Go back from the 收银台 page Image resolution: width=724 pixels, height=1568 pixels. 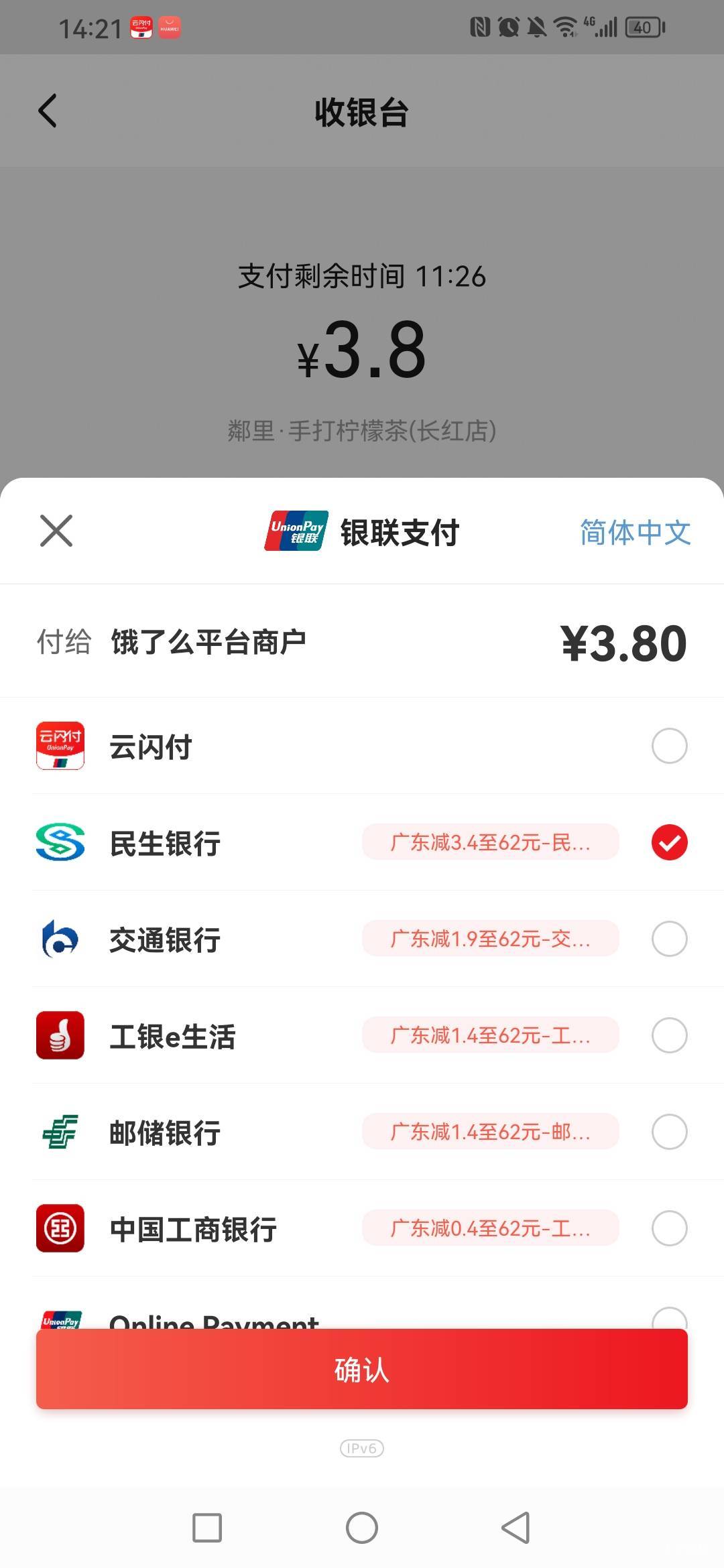click(48, 111)
